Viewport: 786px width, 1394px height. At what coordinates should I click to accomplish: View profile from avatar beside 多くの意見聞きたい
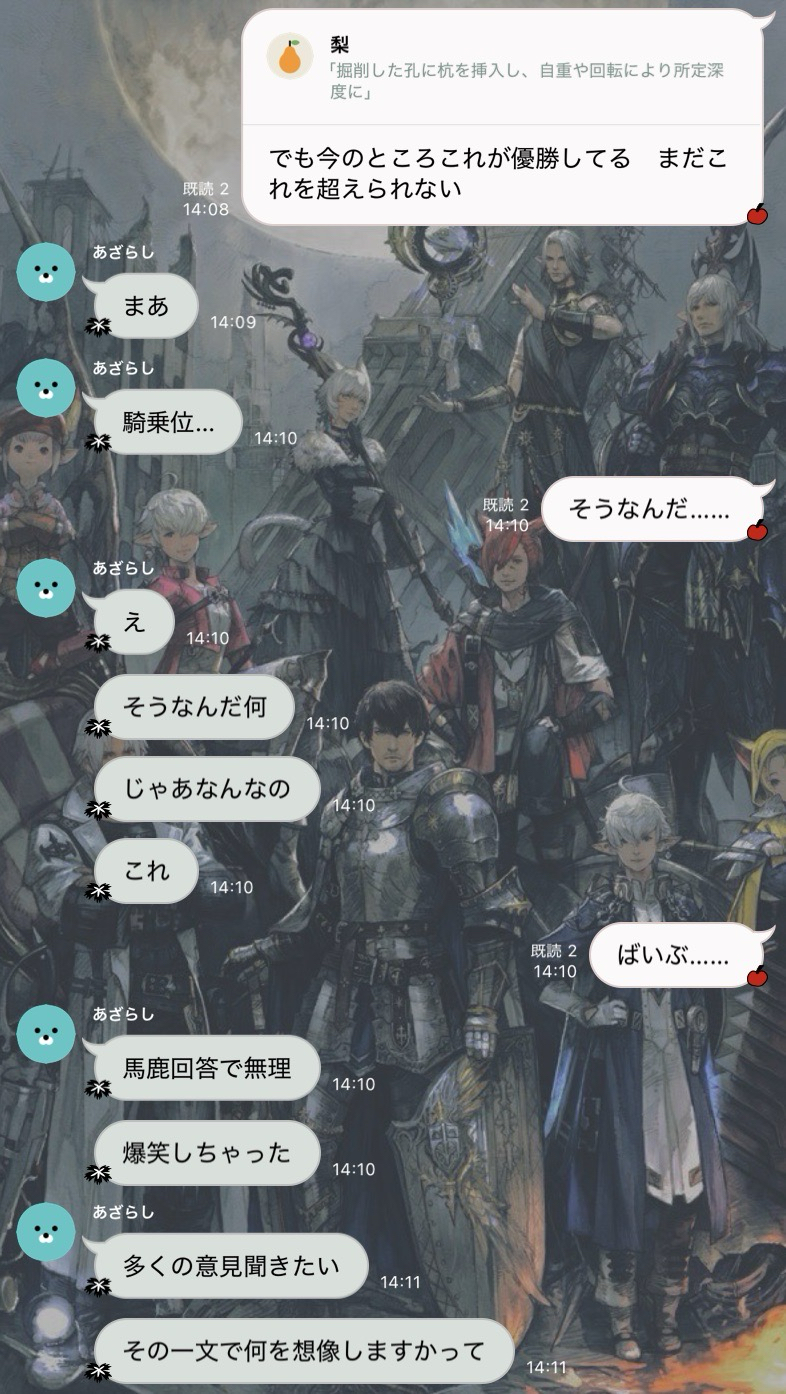(46, 1231)
